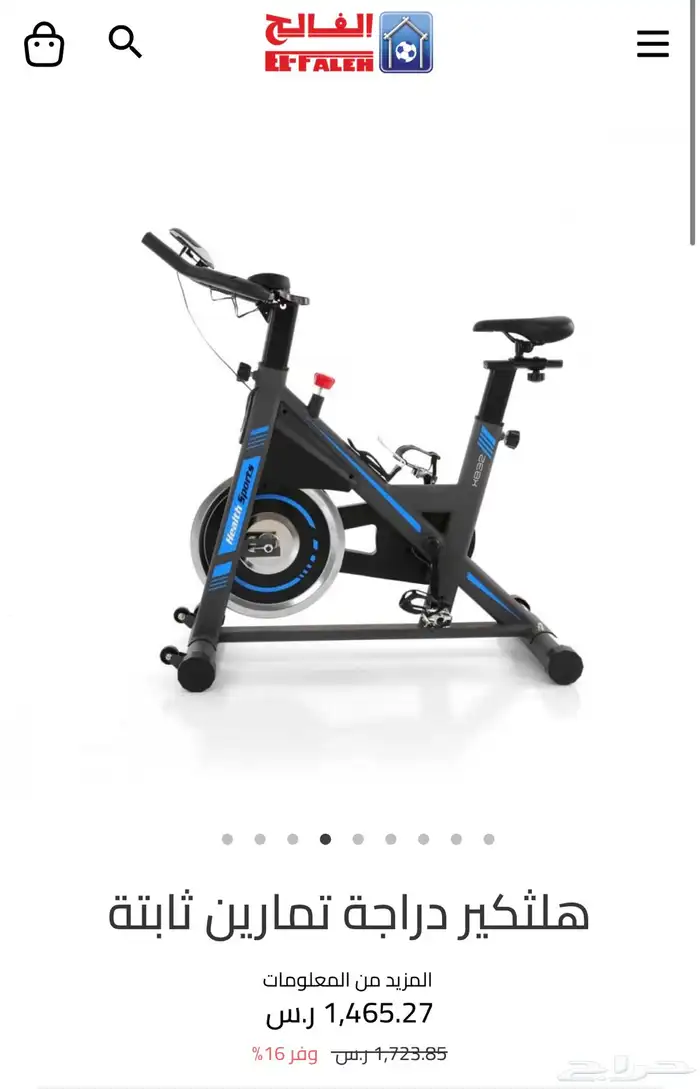
Task: Open the shopping bag cart
Action: [44, 45]
